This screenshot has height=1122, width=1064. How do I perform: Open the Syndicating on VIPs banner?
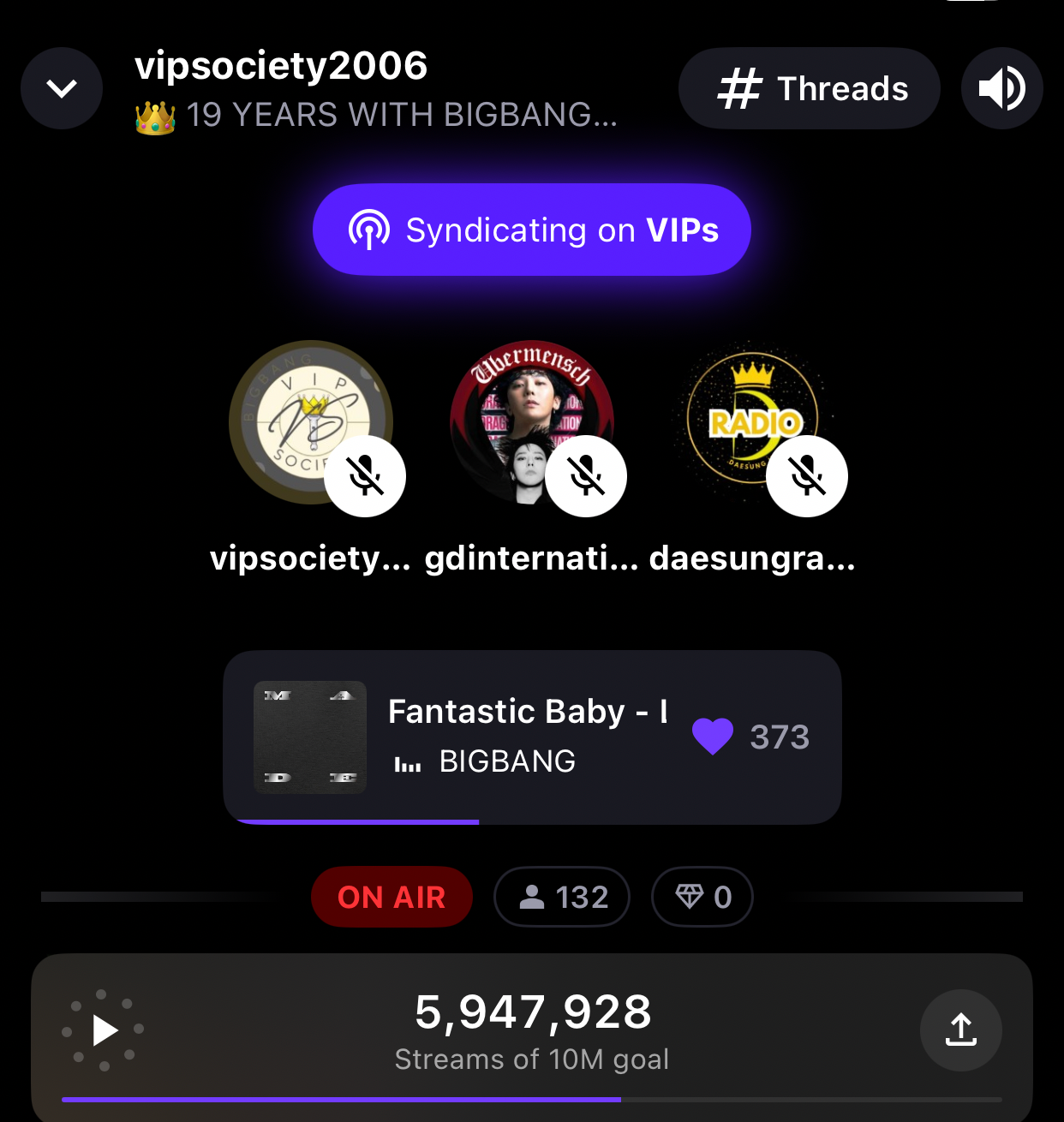531,230
